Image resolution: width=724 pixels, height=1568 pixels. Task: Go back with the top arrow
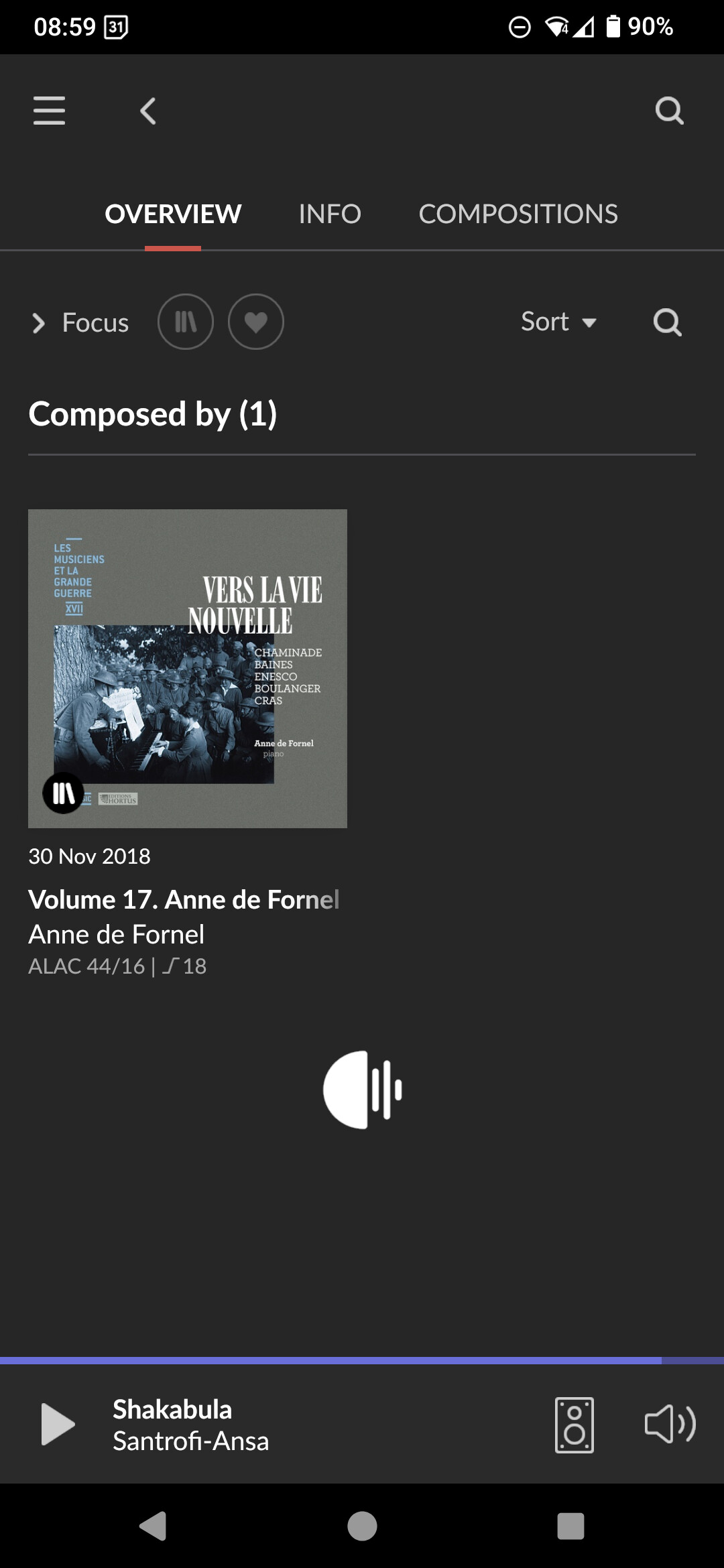coord(148,111)
